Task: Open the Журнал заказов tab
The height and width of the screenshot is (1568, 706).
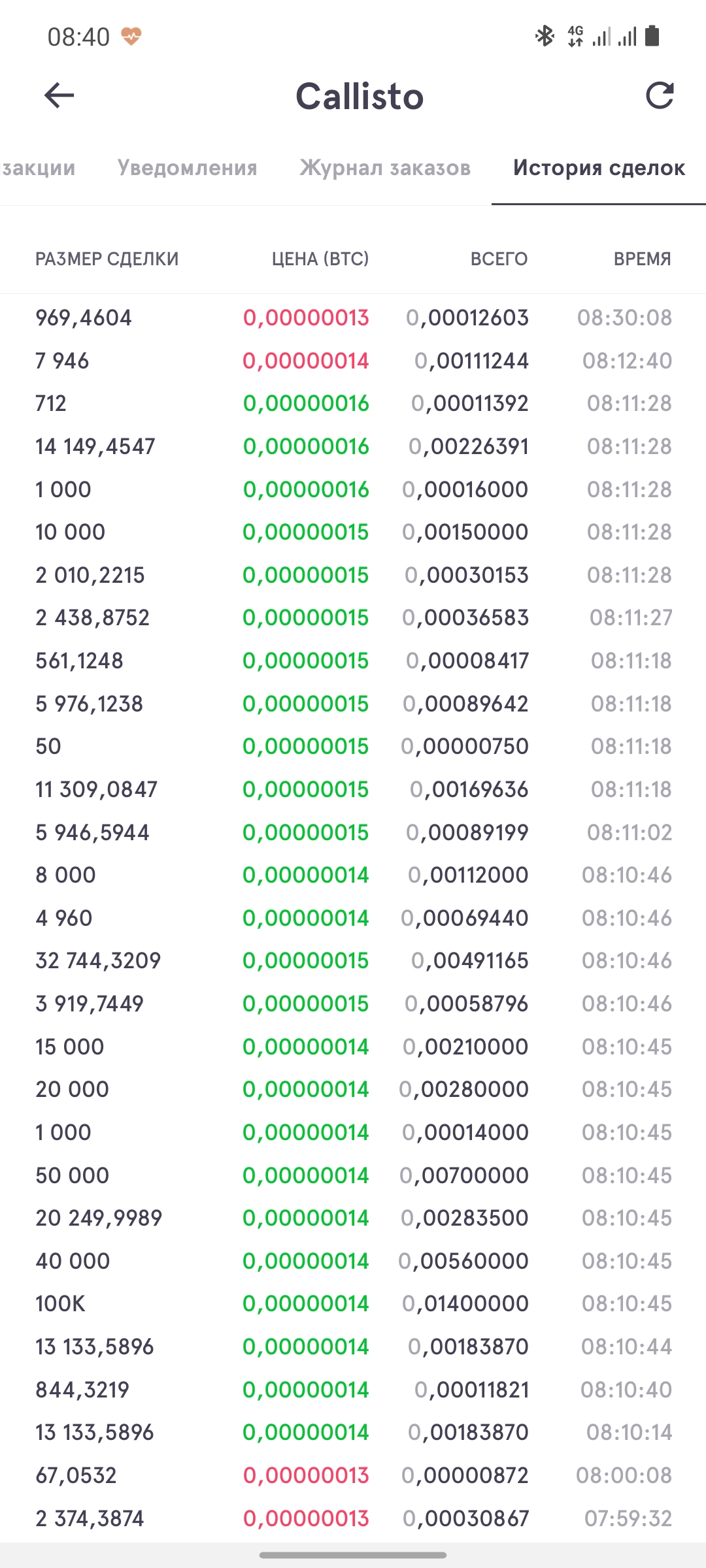Action: (x=385, y=168)
